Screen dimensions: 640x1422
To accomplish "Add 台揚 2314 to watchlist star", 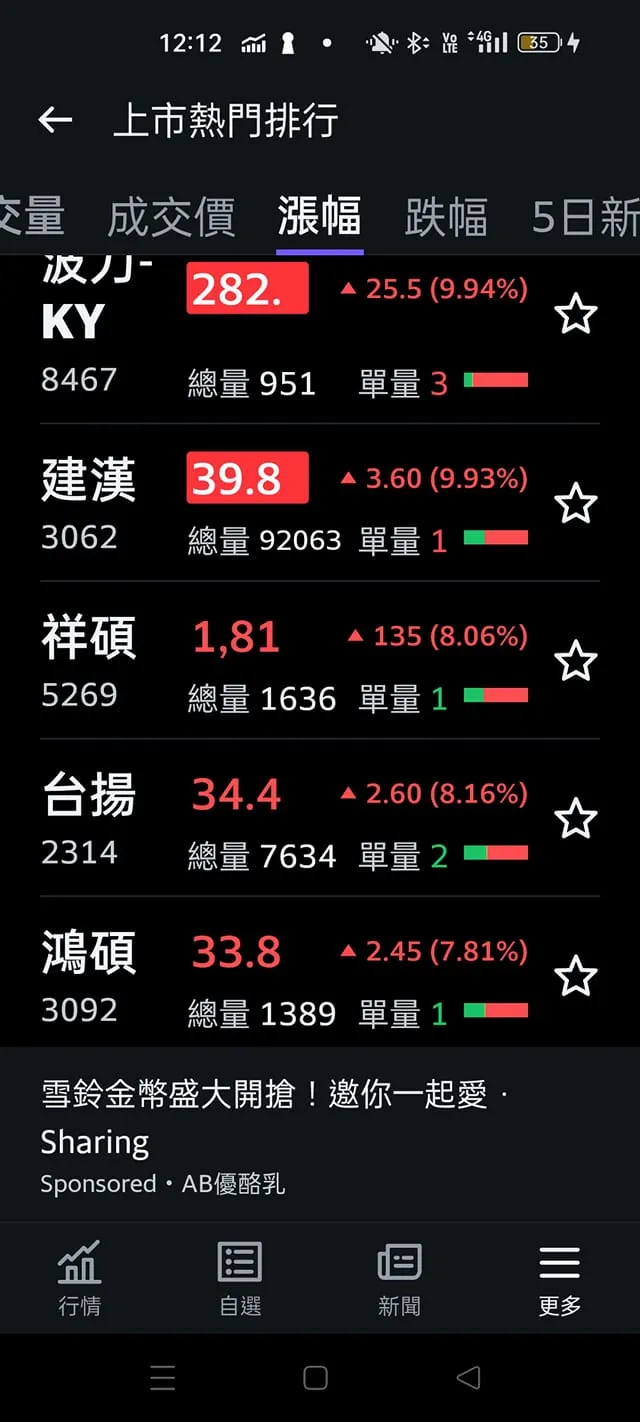I will [576, 819].
